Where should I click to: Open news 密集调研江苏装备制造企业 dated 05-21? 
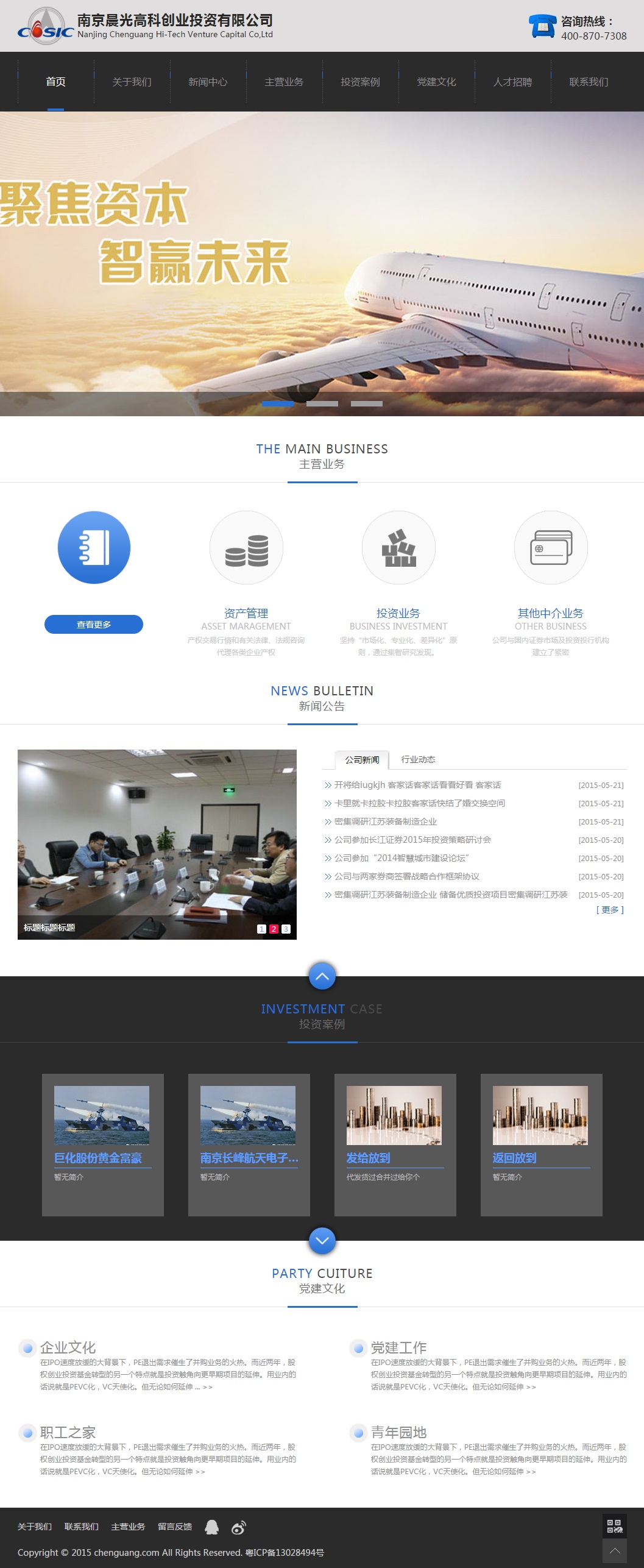385,821
